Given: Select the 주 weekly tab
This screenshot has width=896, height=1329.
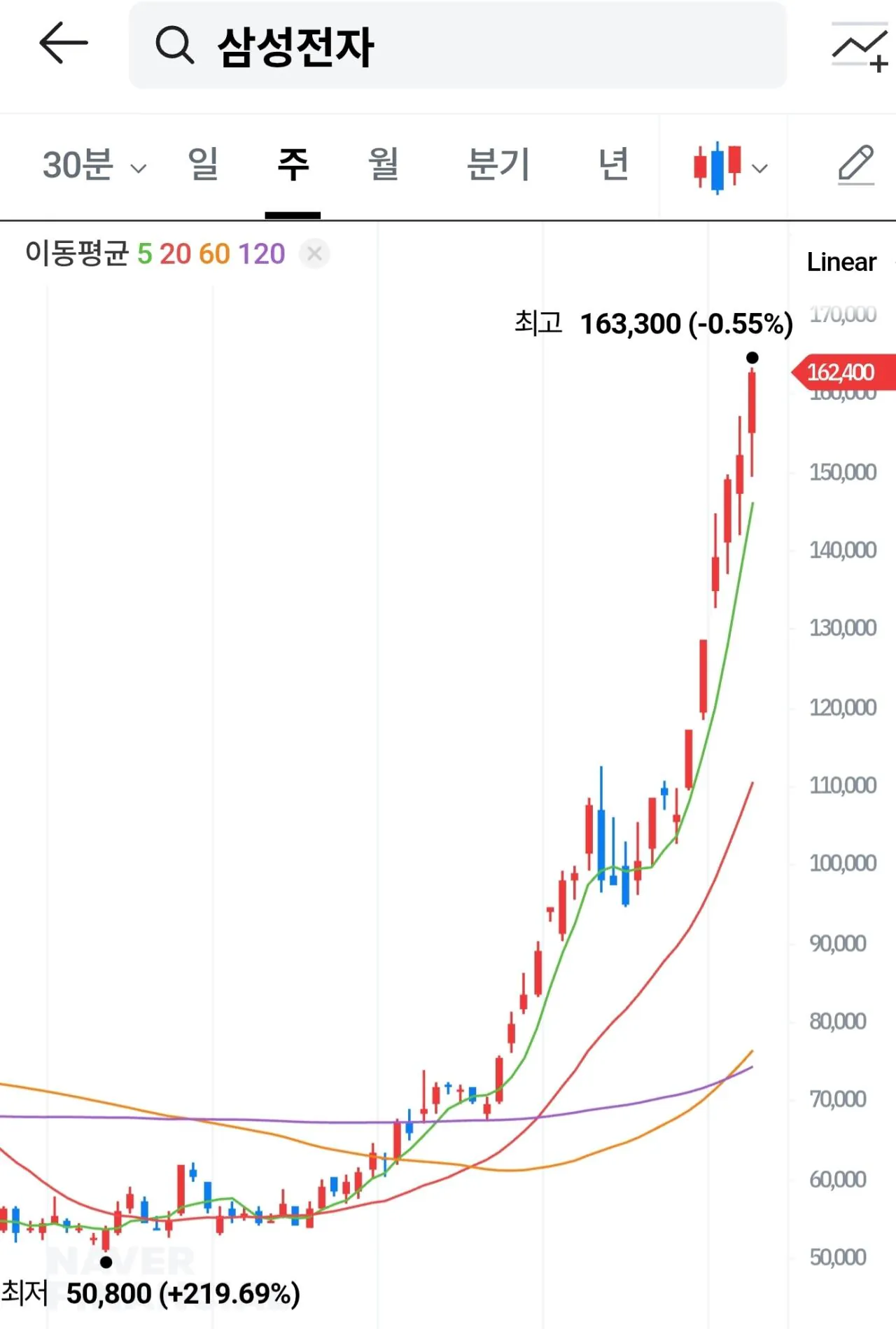Looking at the screenshot, I should click(293, 165).
